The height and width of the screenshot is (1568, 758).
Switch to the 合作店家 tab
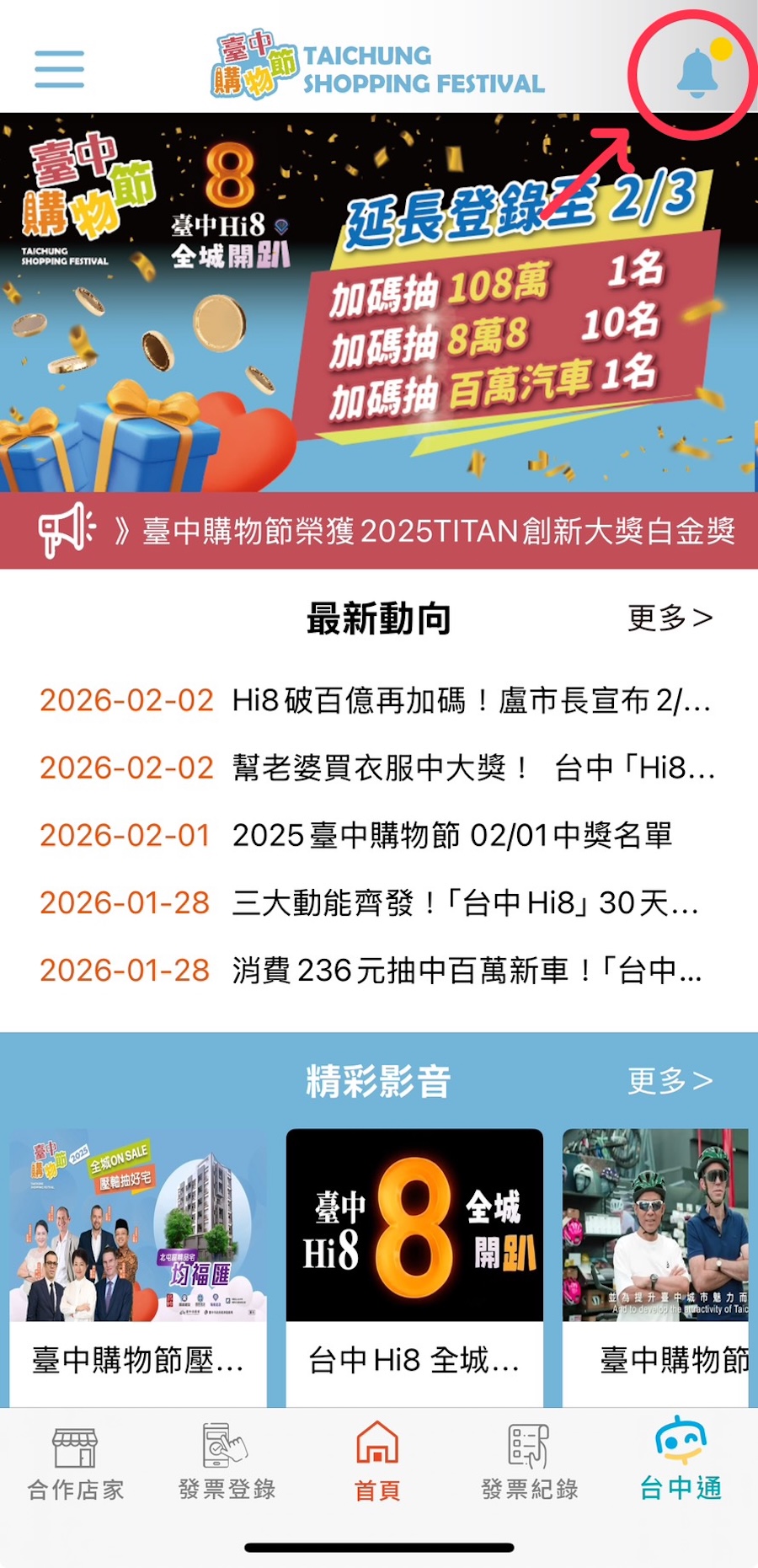(76, 1464)
